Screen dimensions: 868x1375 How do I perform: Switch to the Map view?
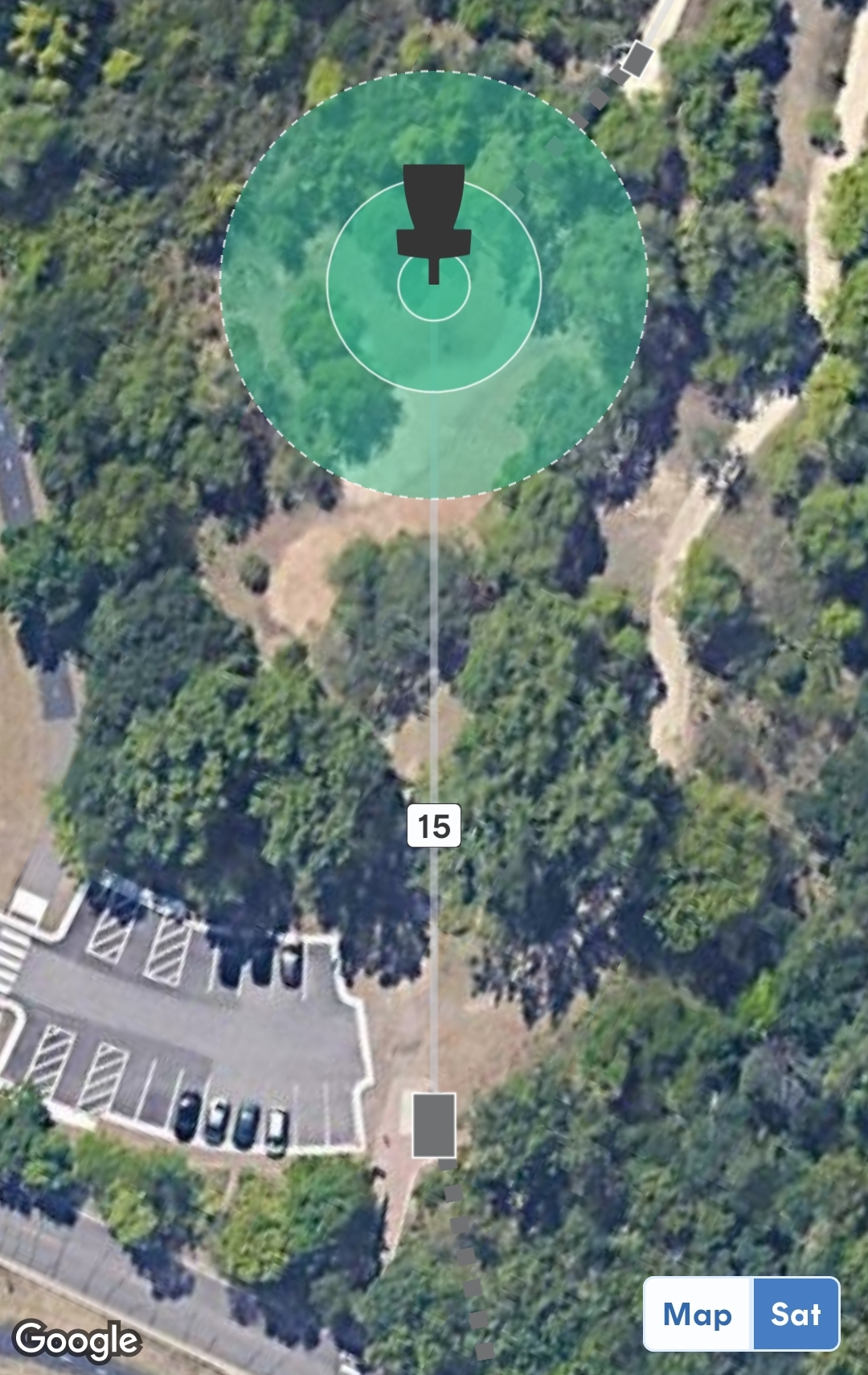[698, 1315]
